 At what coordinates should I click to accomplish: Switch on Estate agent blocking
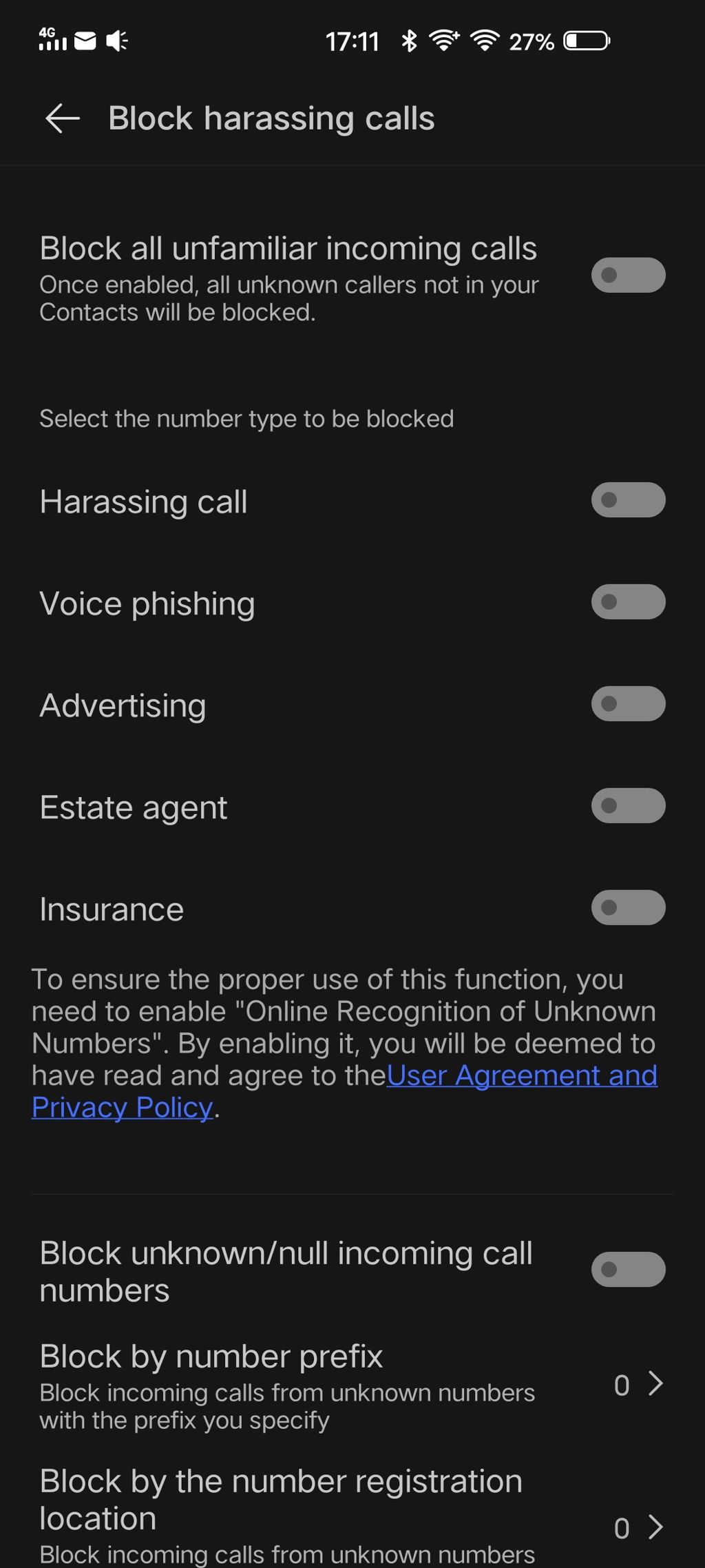628,805
